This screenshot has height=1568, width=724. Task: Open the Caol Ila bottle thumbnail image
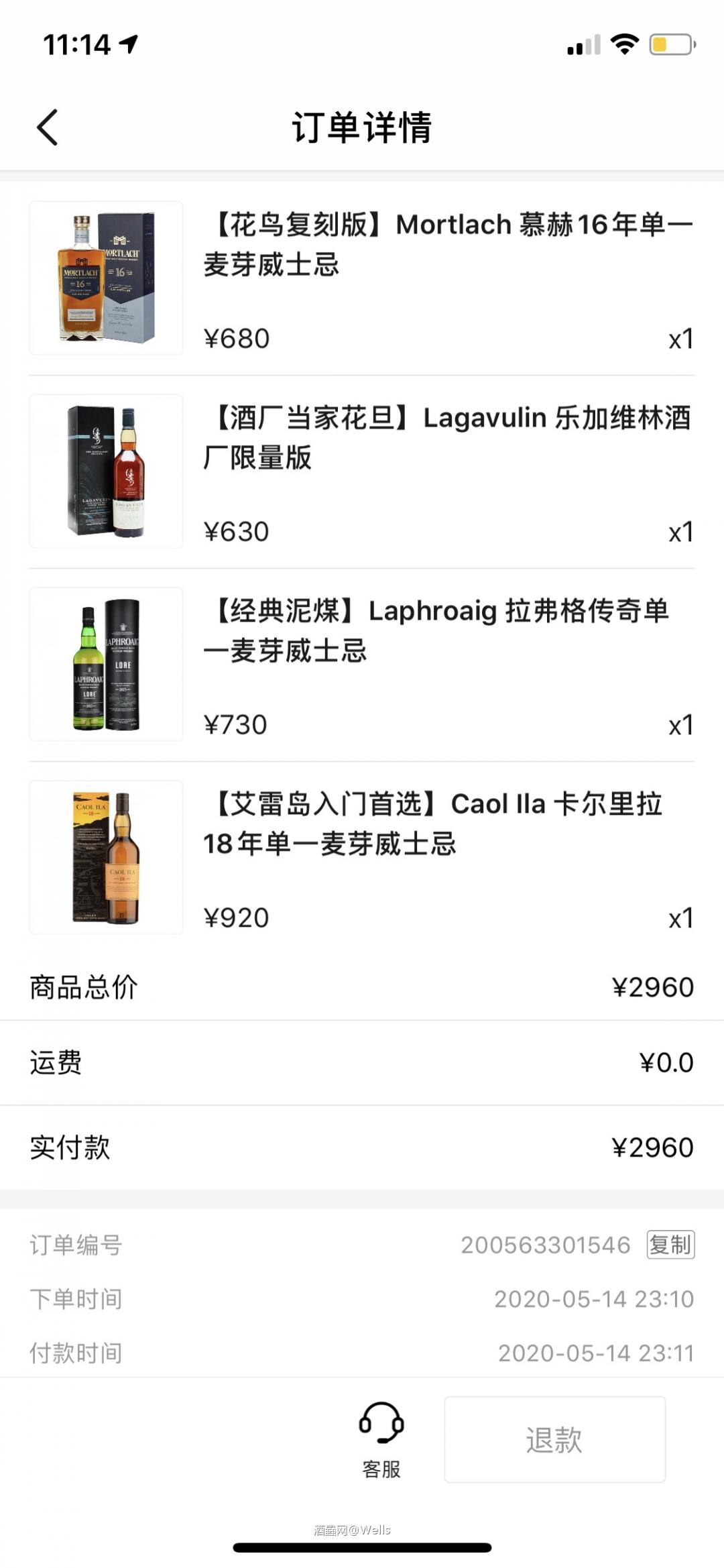click(x=105, y=857)
